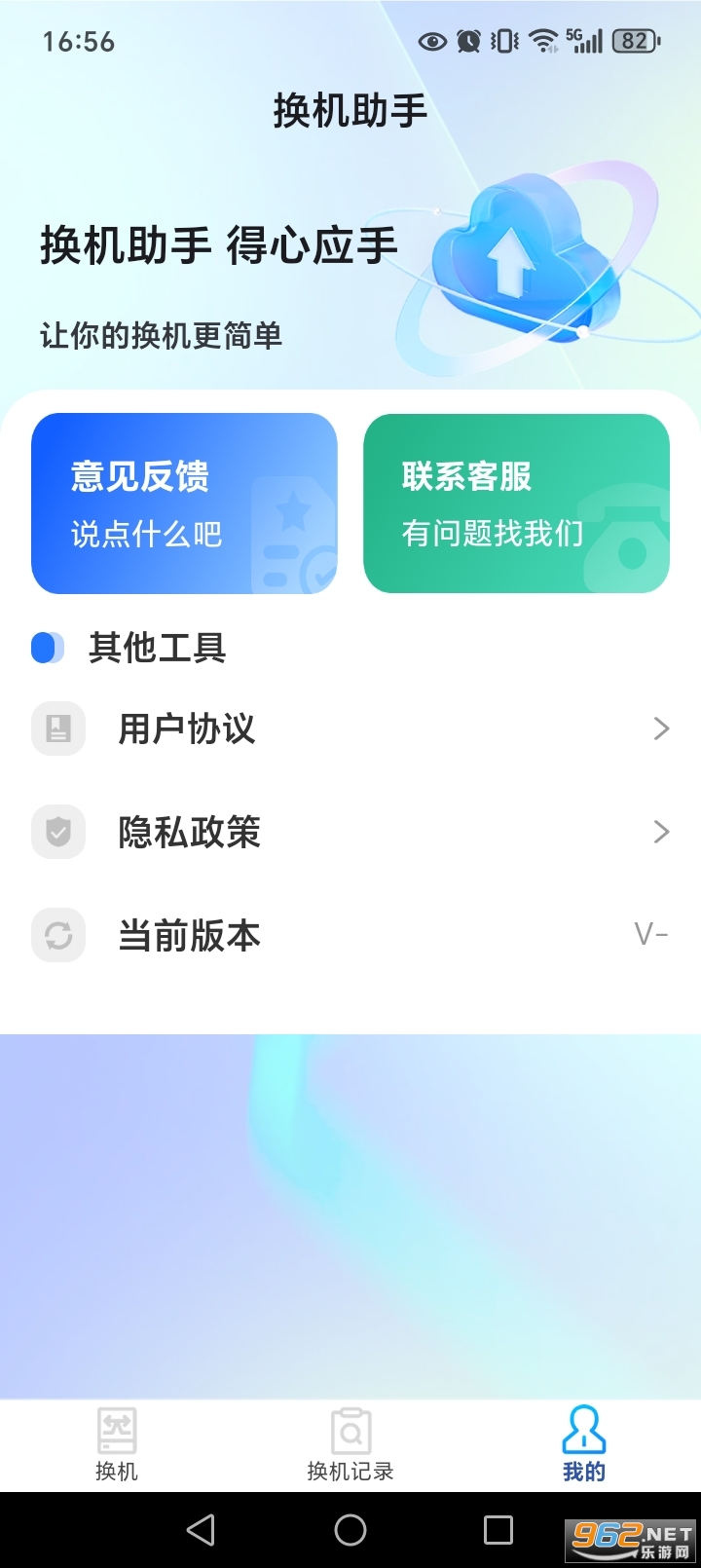The image size is (701, 1568).
Task: Open 隐私政策 using the right arrow
Action: [662, 832]
